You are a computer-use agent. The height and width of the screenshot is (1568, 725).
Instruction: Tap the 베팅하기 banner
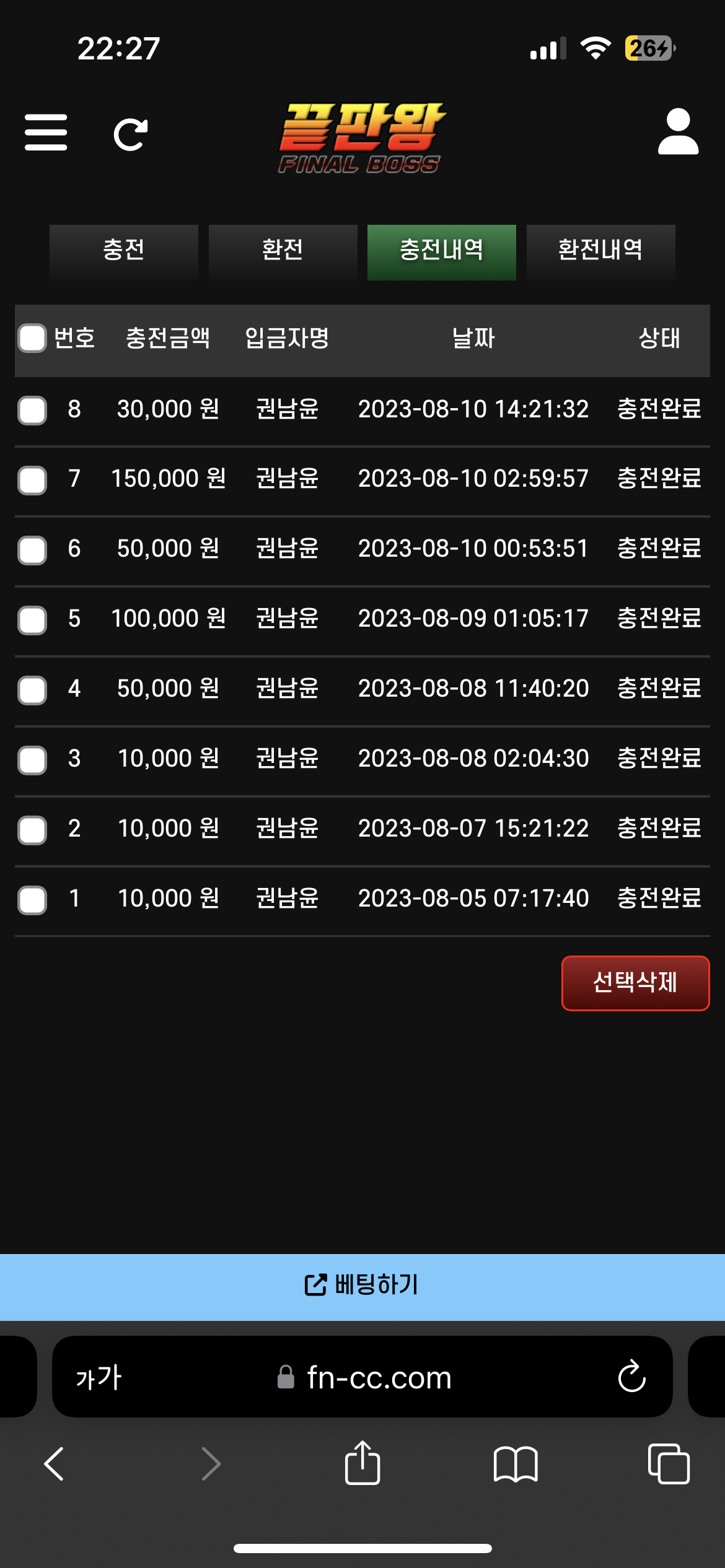click(x=362, y=1285)
